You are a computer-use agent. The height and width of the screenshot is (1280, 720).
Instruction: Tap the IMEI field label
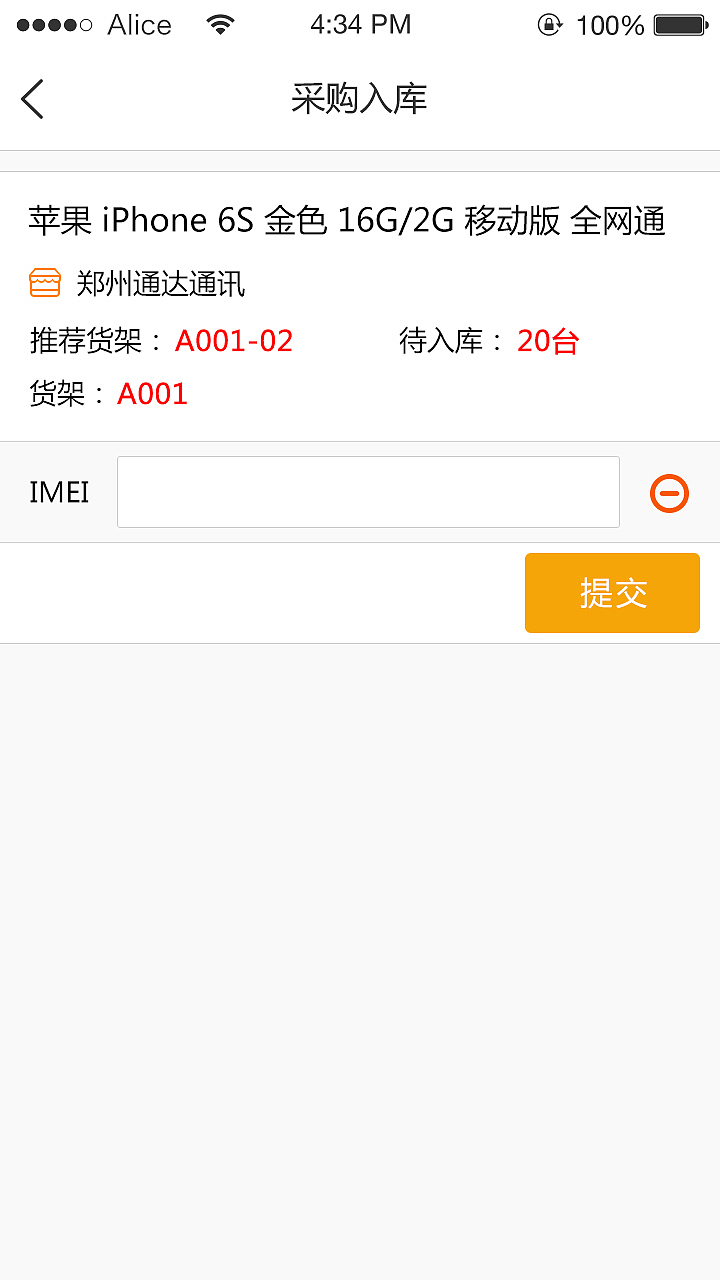pos(58,492)
